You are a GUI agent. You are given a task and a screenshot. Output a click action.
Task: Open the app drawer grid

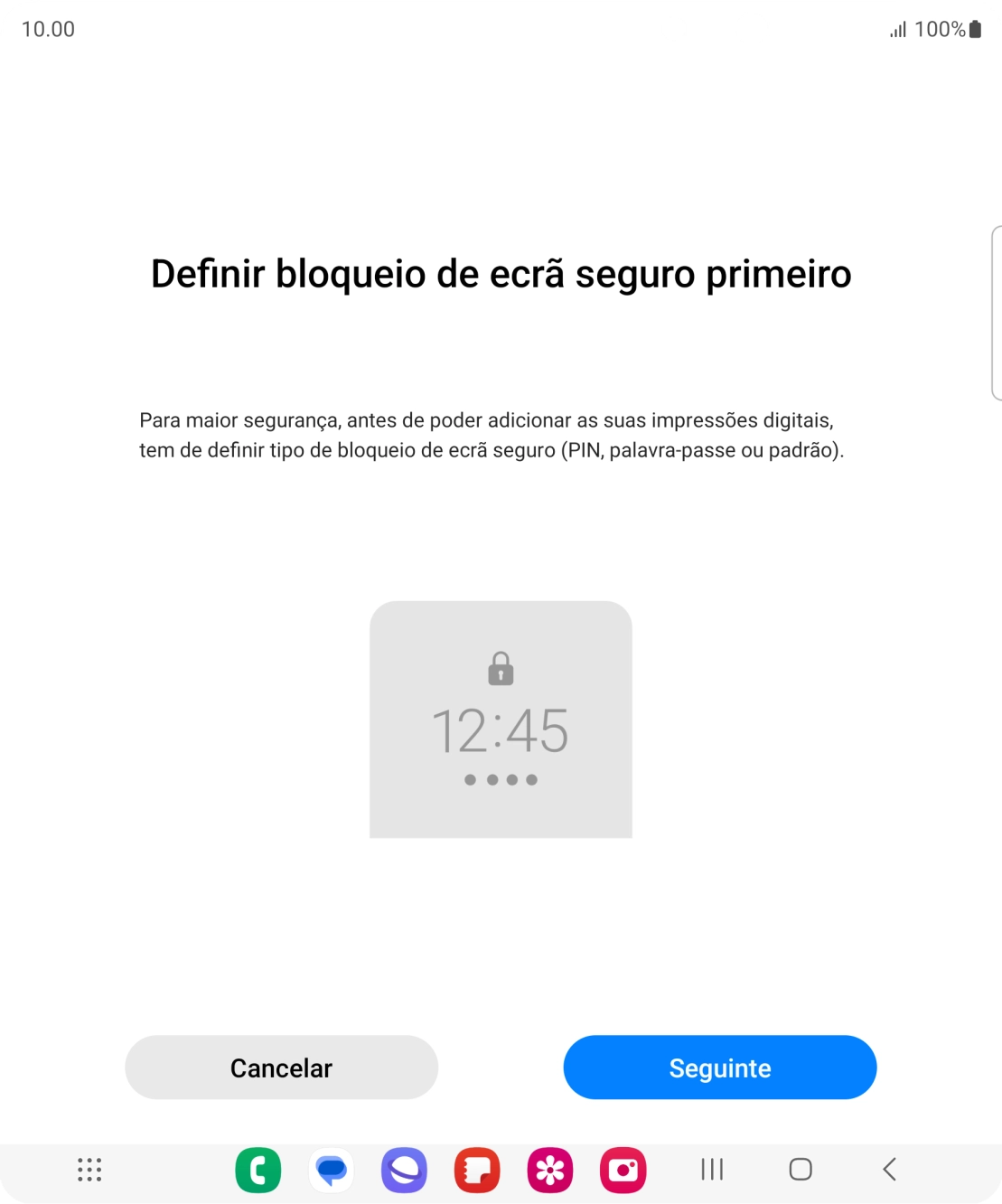89,1169
